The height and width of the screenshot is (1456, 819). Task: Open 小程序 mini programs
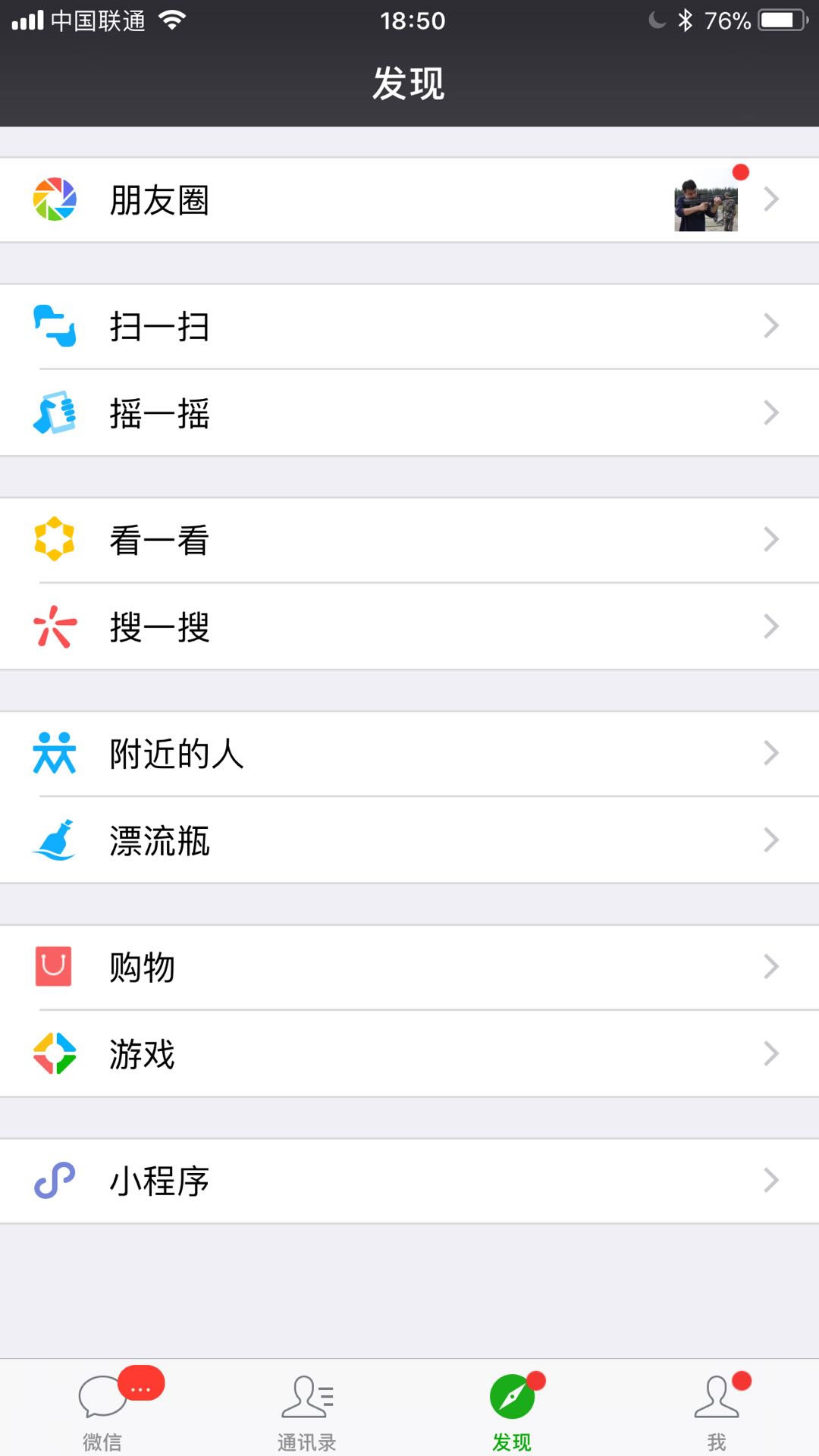tap(409, 1181)
